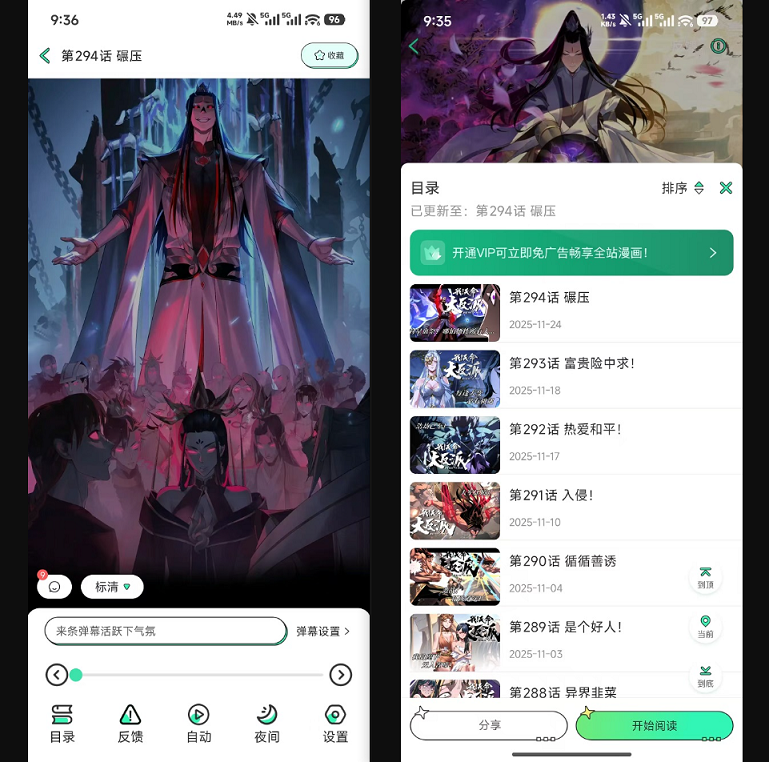Tap the 收藏 button to favorite the comic
The width and height of the screenshot is (769, 762).
pos(329,56)
